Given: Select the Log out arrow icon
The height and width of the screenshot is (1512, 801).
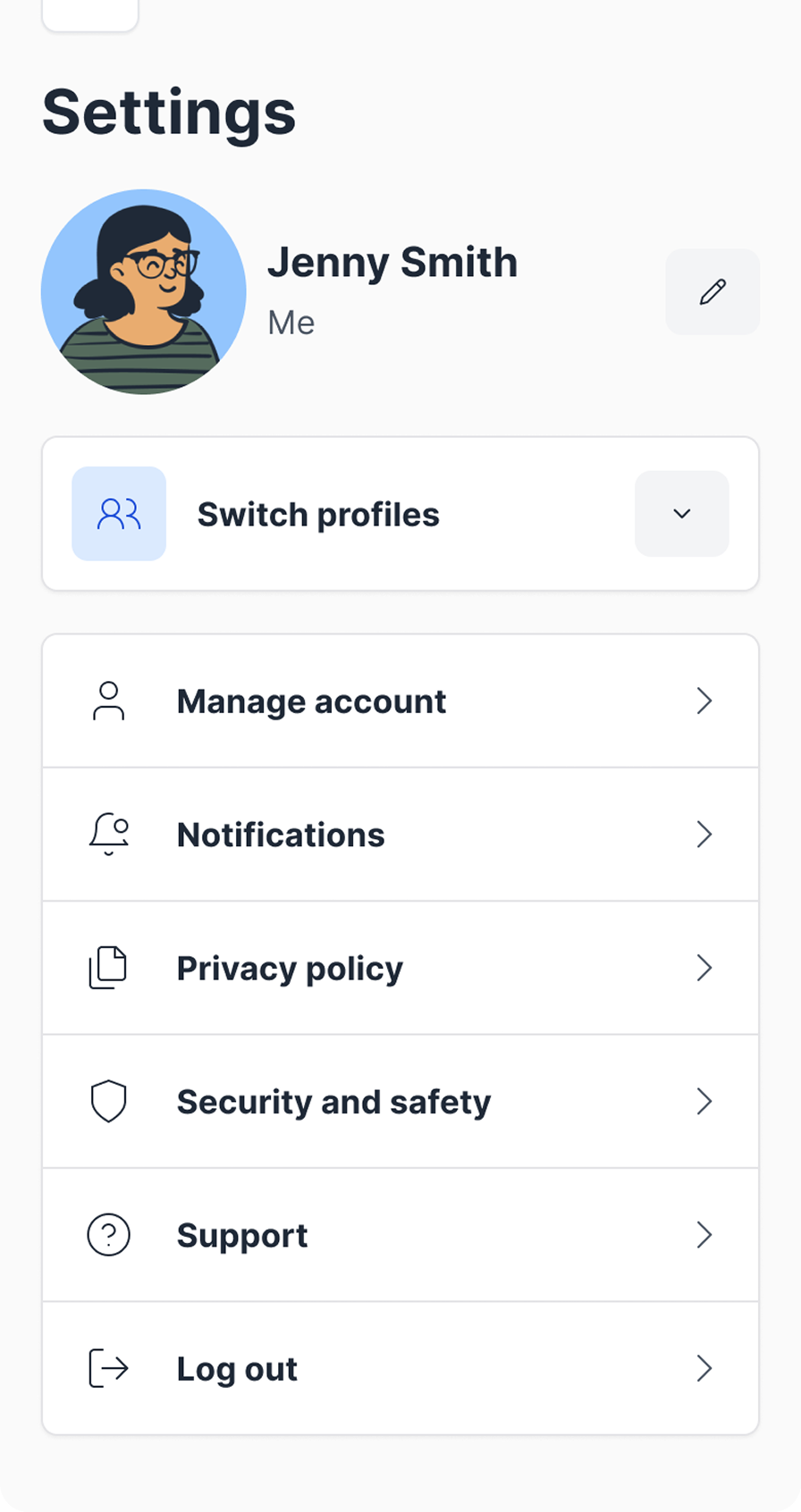Looking at the screenshot, I should [x=109, y=1368].
